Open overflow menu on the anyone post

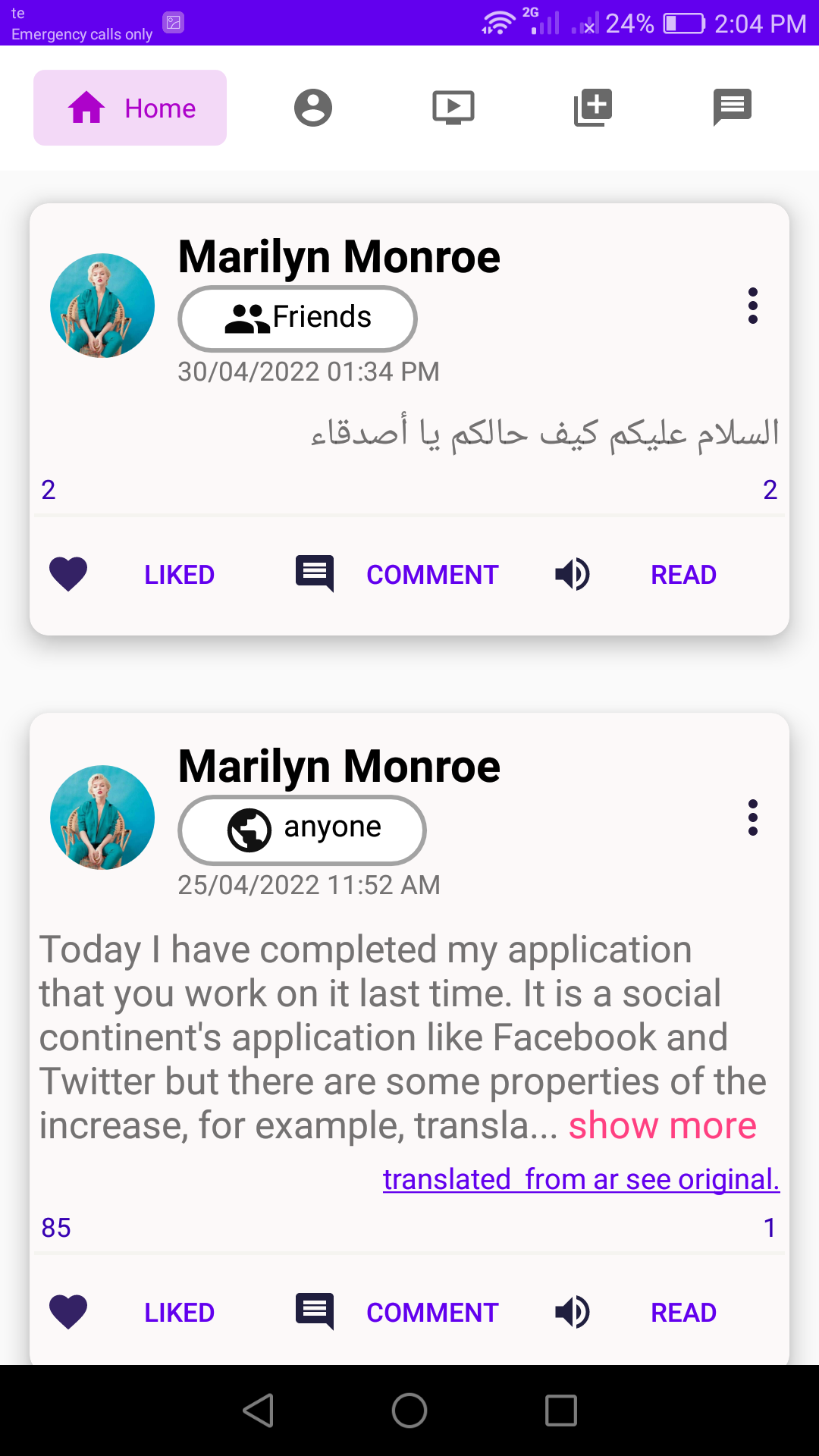tap(752, 817)
